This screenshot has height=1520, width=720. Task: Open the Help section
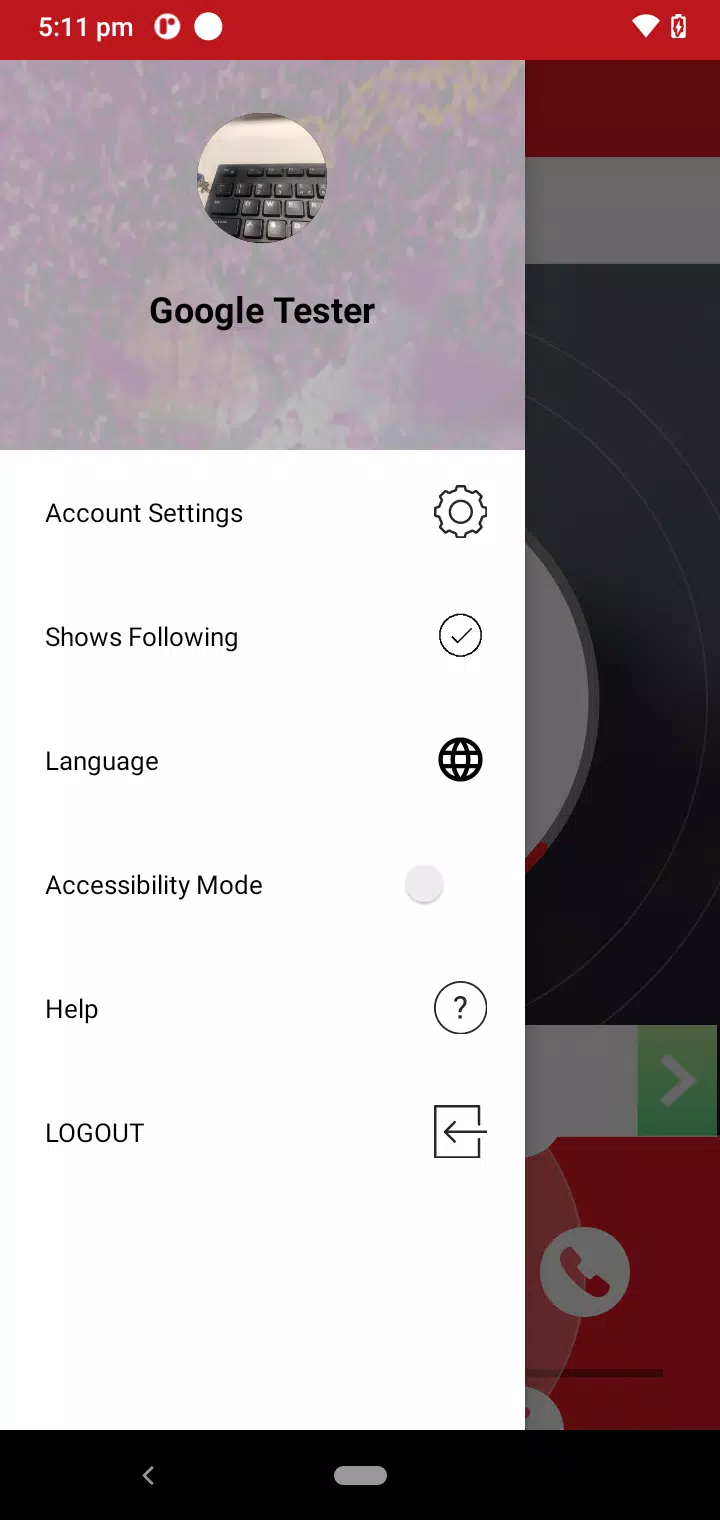click(262, 1009)
